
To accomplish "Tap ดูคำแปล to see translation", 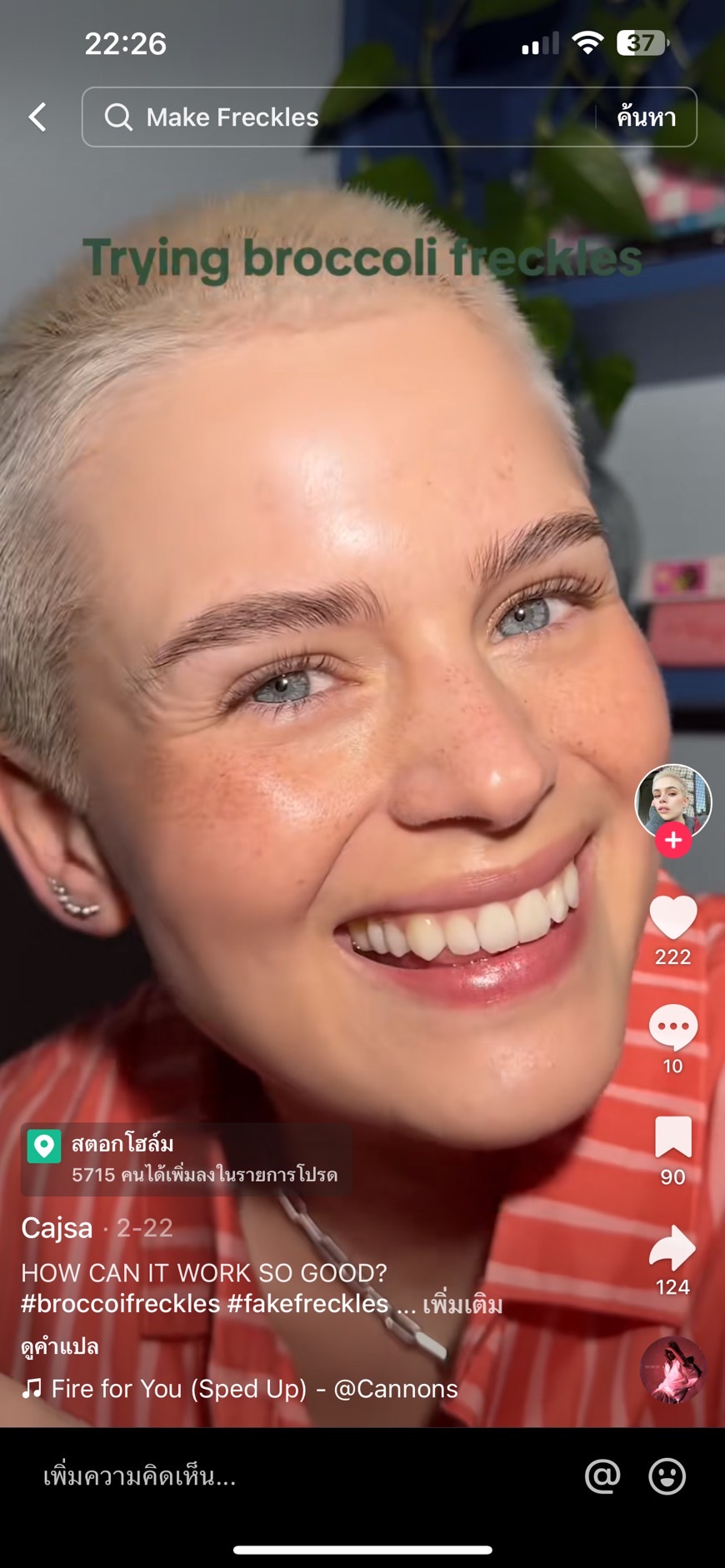I will click(x=60, y=1346).
